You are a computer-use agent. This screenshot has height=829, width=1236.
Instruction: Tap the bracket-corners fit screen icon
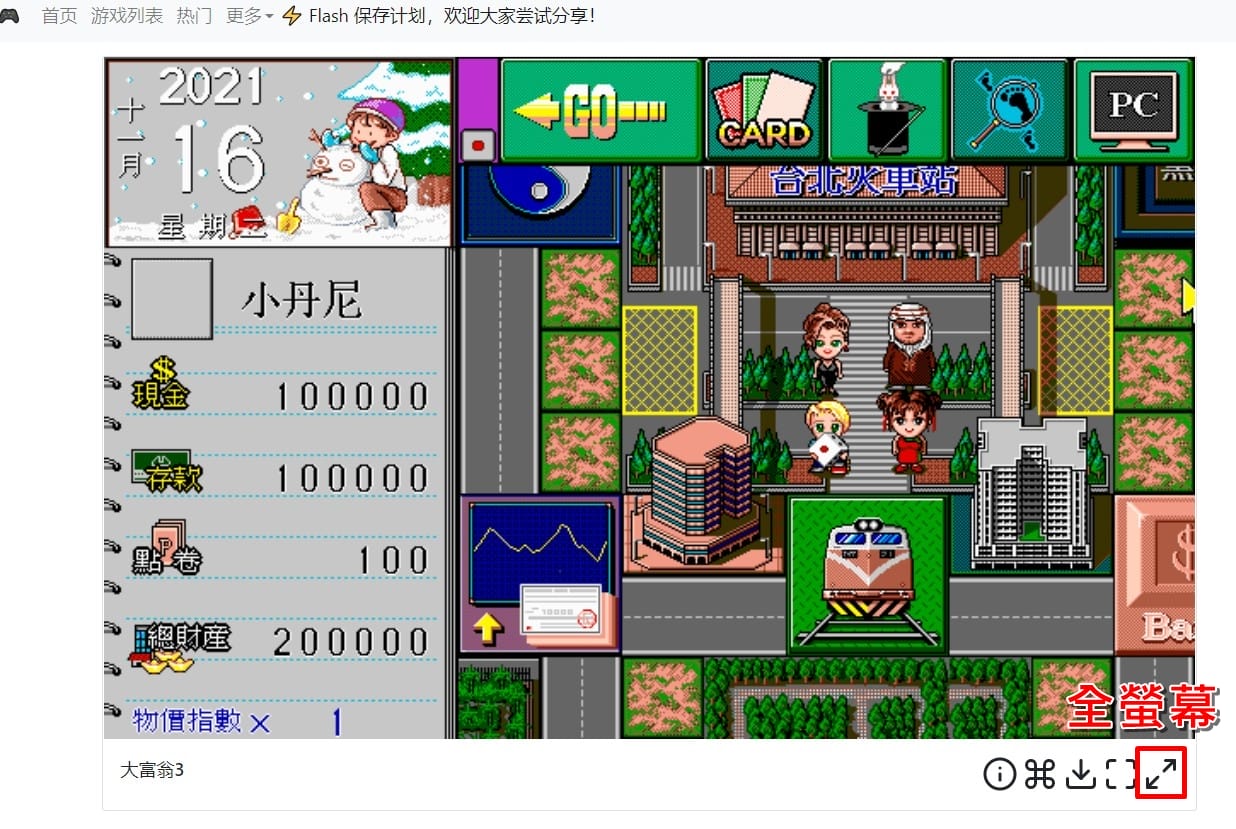1121,773
